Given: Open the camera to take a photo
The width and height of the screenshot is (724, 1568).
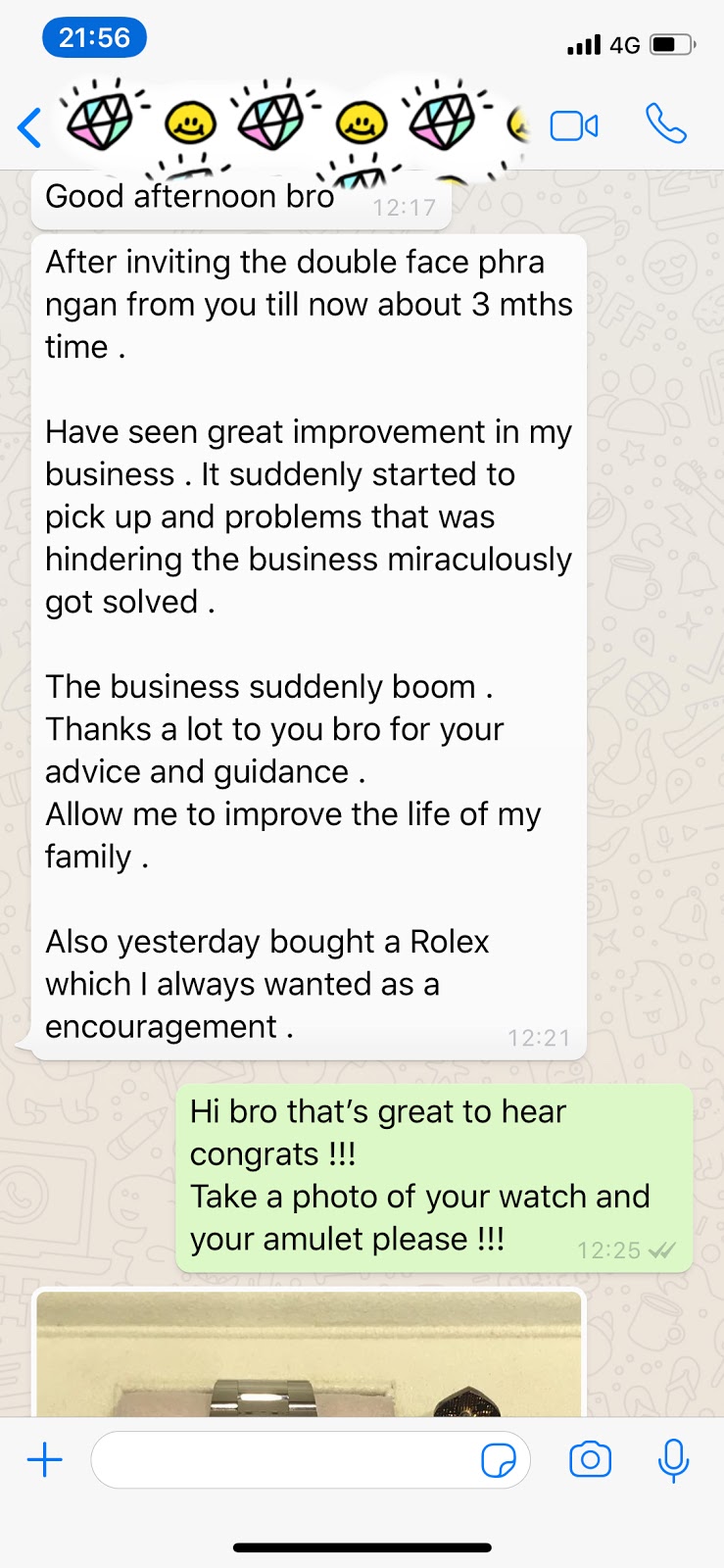Looking at the screenshot, I should point(590,1460).
